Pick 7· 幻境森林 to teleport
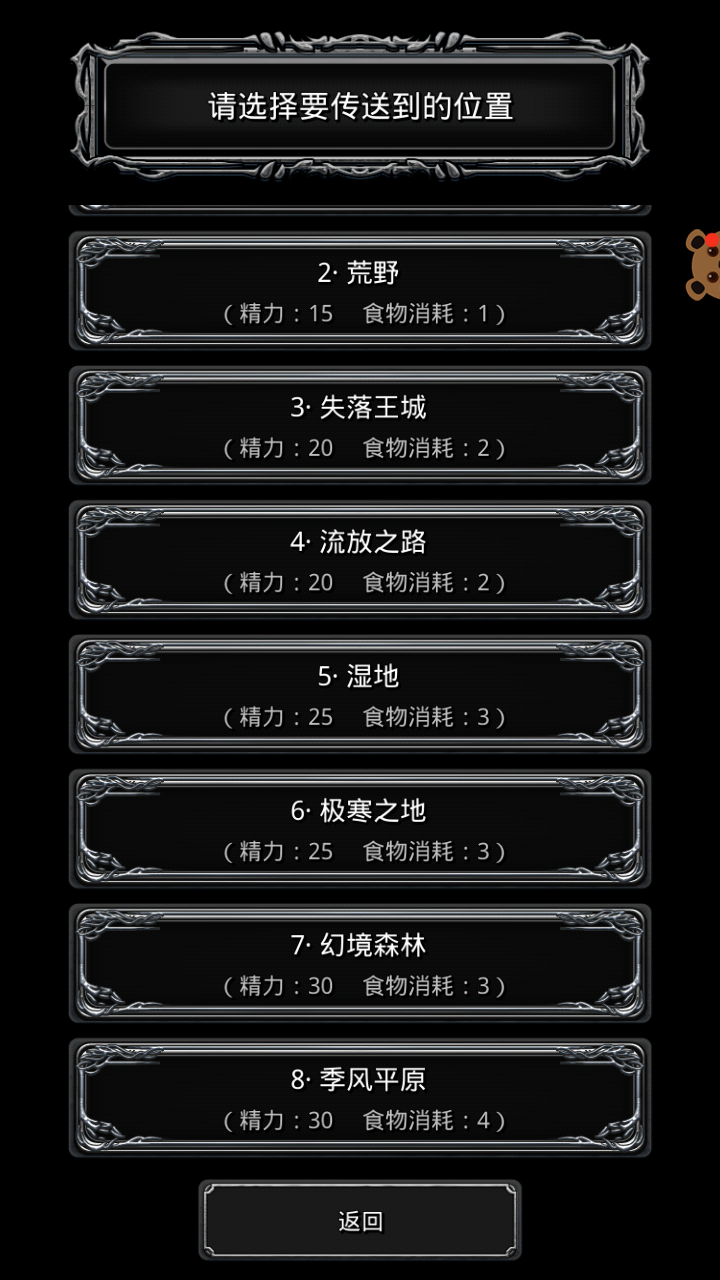 point(360,963)
